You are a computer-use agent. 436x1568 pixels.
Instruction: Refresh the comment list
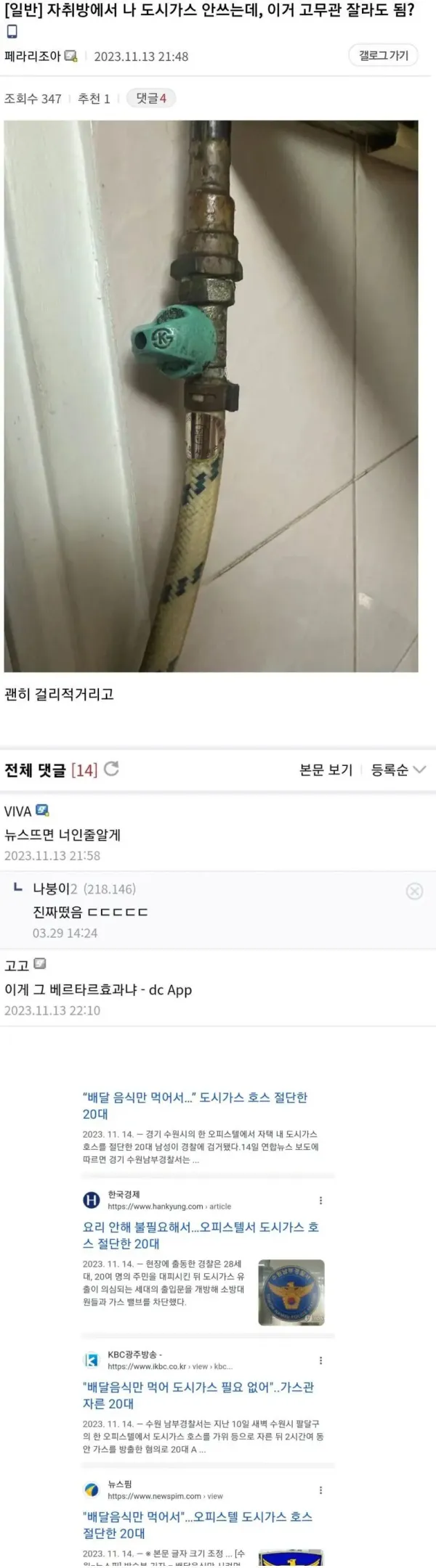112,769
